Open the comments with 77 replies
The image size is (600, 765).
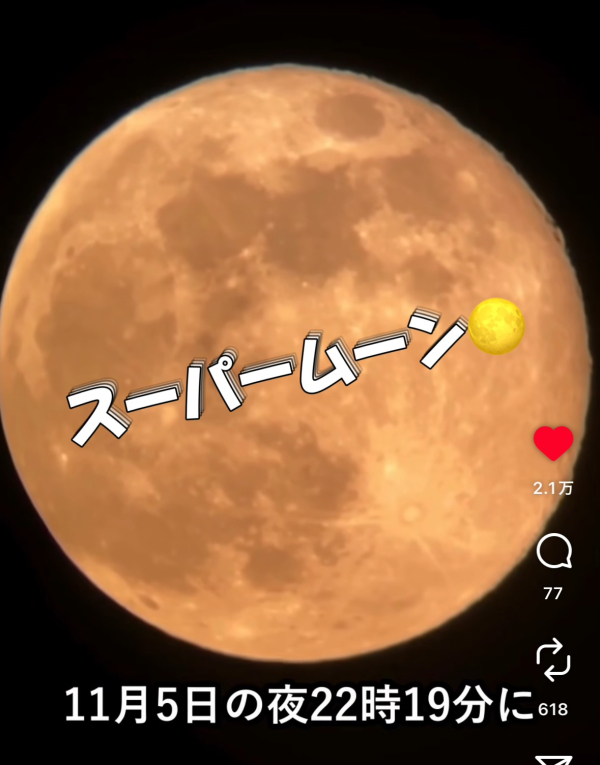553,551
